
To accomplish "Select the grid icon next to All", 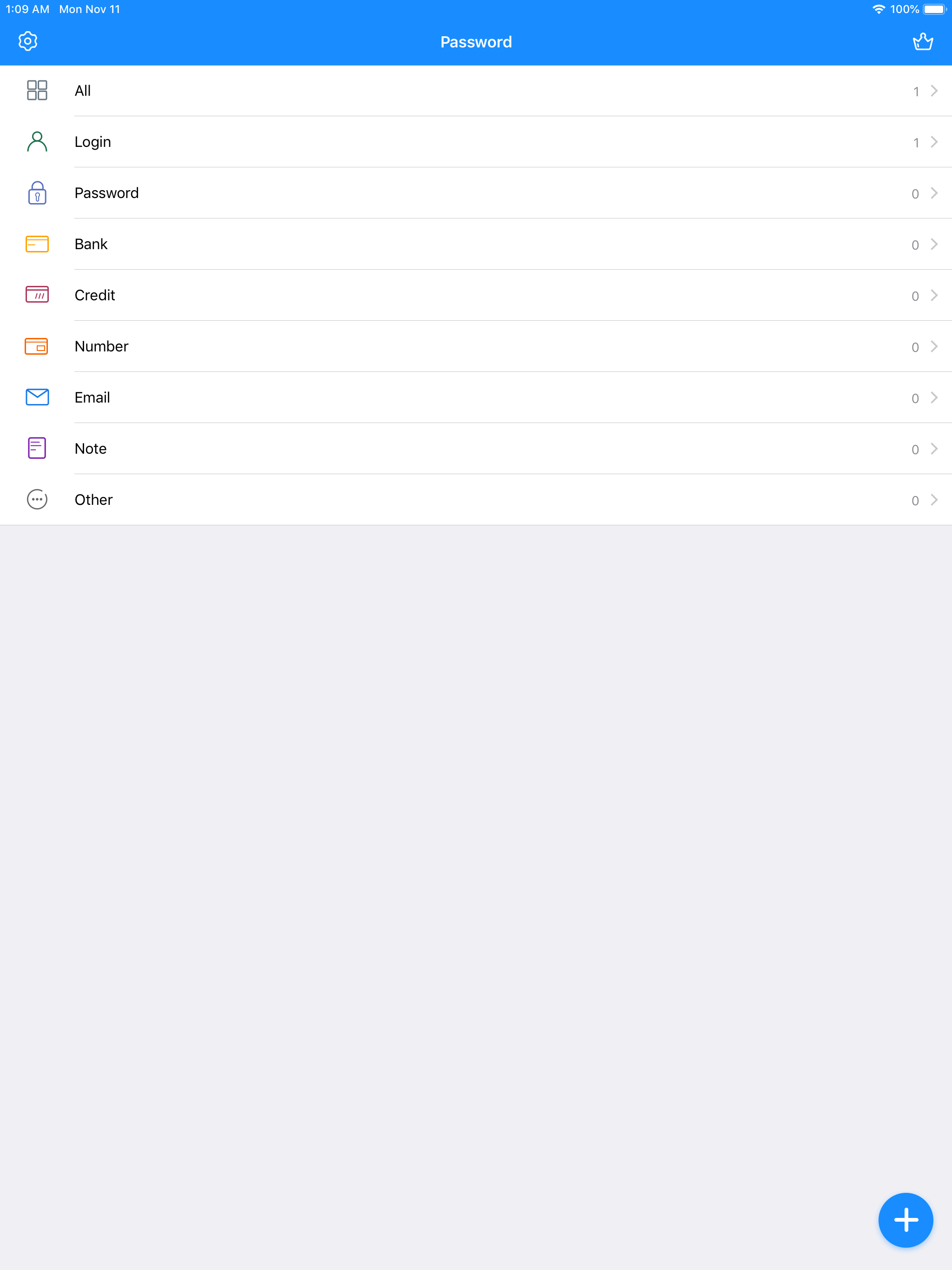I will (x=37, y=90).
